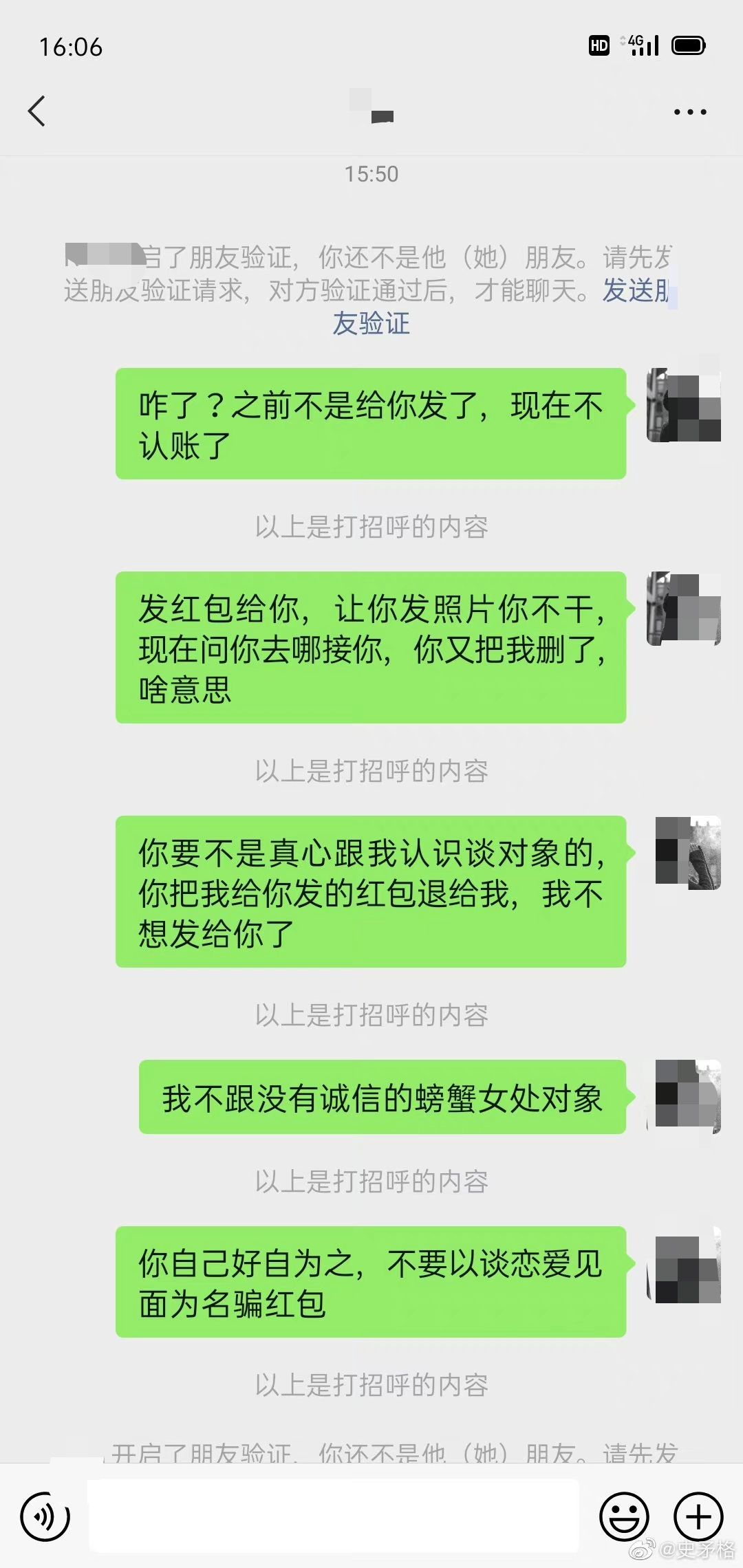The width and height of the screenshot is (743, 1568).
Task: Focus the message text field
Action: pyautogui.click(x=334, y=1516)
